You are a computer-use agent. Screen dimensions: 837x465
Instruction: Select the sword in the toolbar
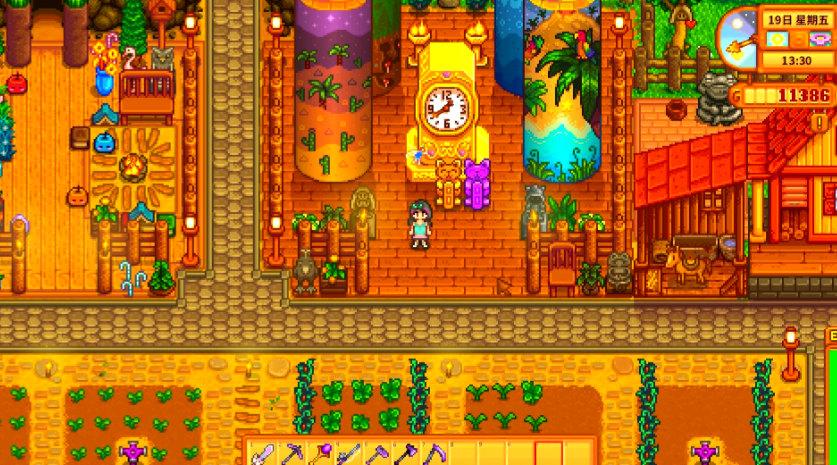[263, 455]
